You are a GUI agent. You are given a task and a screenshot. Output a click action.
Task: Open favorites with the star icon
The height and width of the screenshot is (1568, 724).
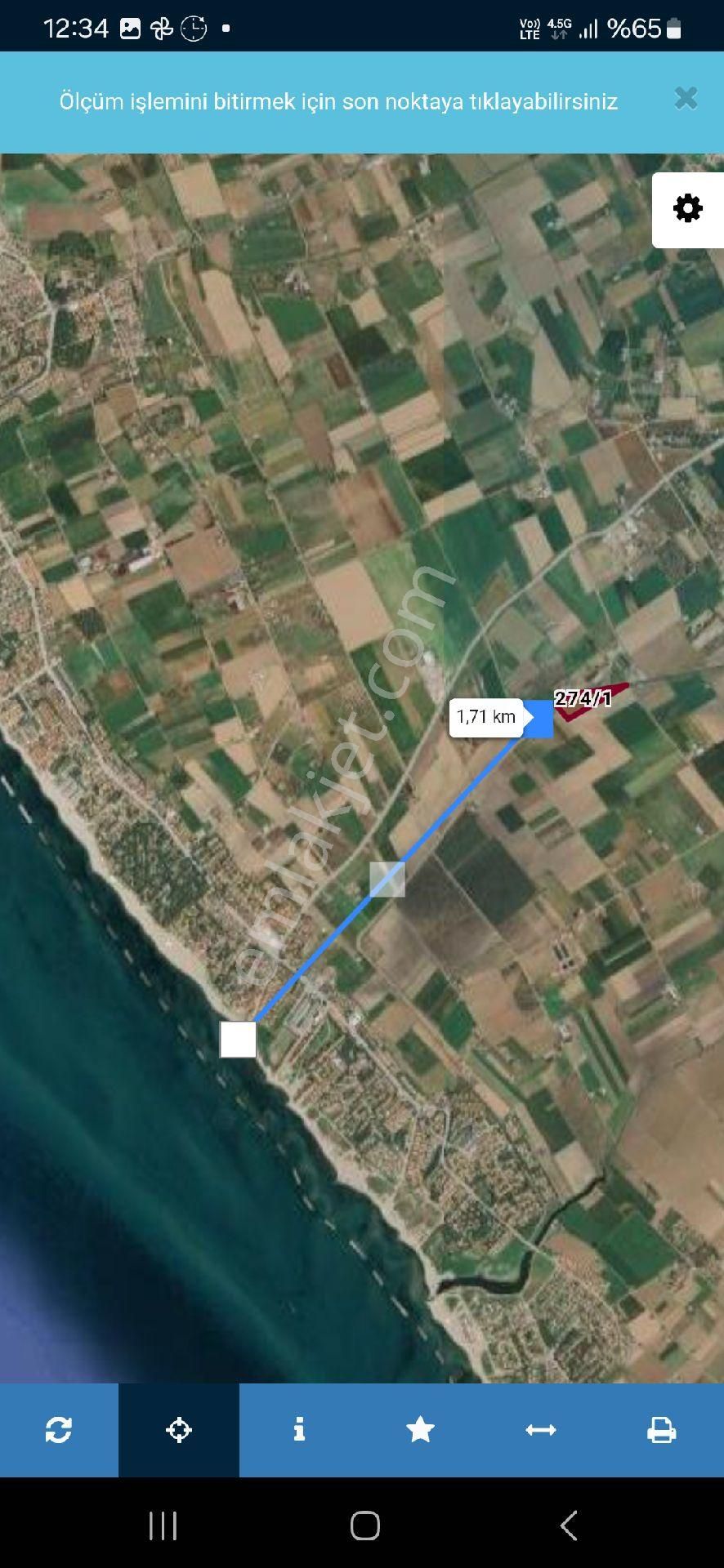(x=420, y=1430)
